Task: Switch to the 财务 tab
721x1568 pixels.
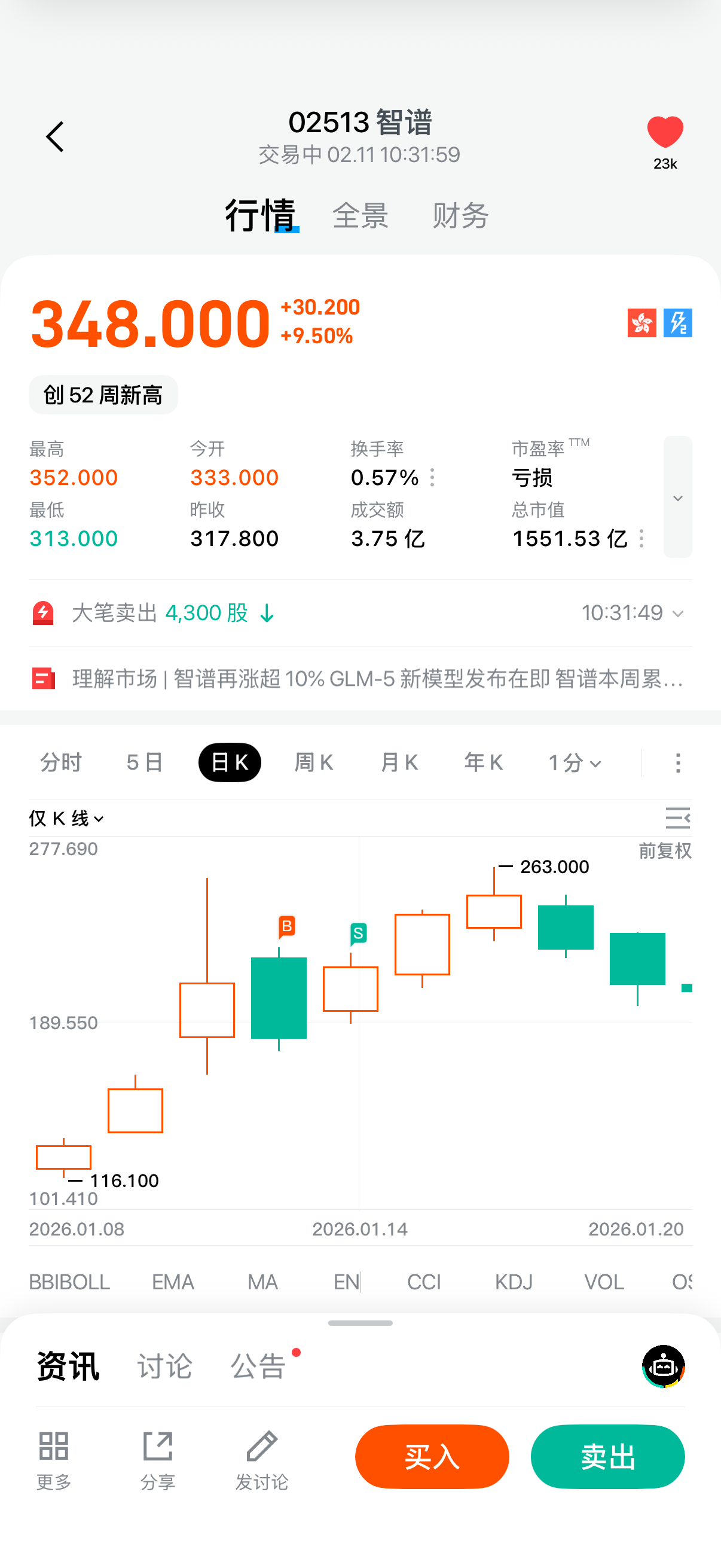Action: pyautogui.click(x=460, y=215)
